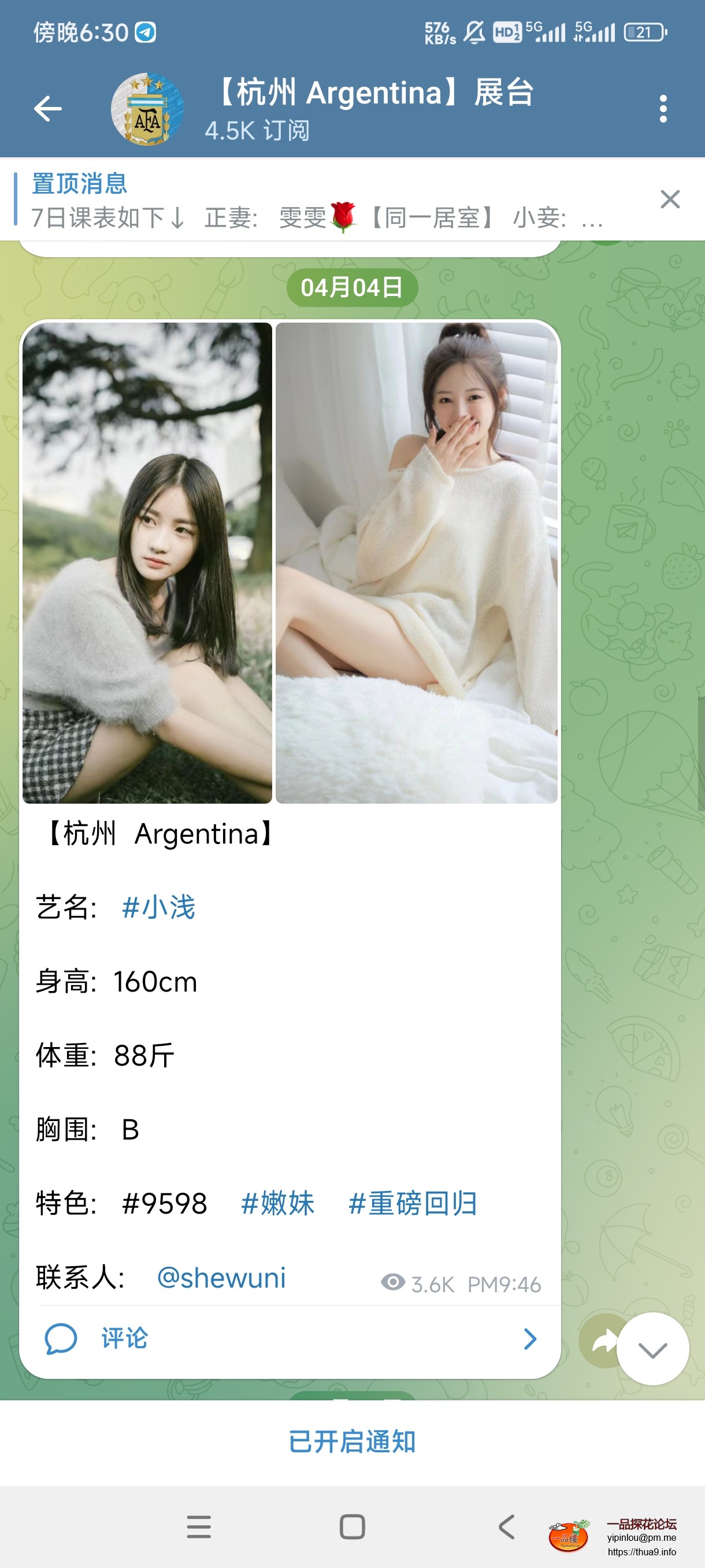Image resolution: width=705 pixels, height=1568 pixels.
Task: Toggle notifications via 已开启通知
Action: [x=352, y=1441]
